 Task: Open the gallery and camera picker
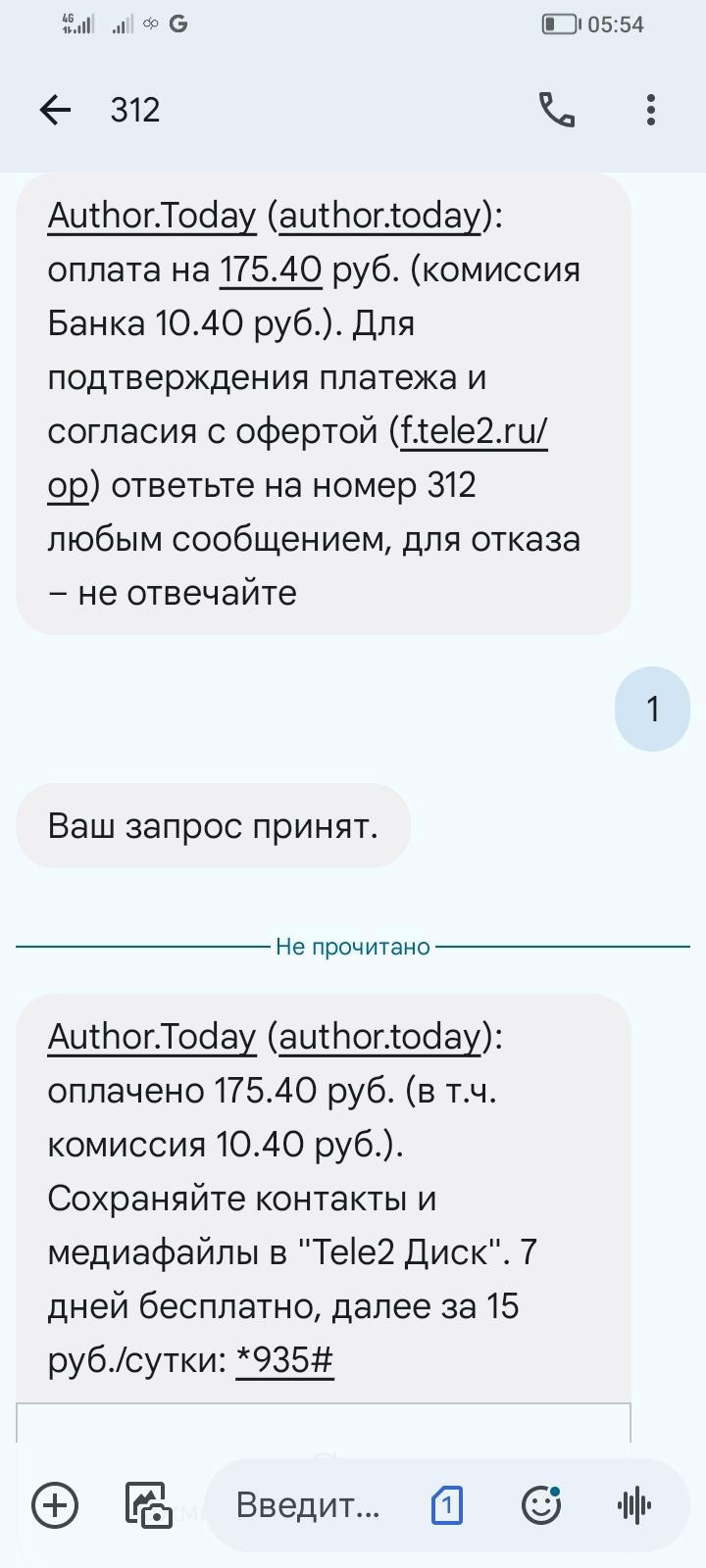point(148,1504)
